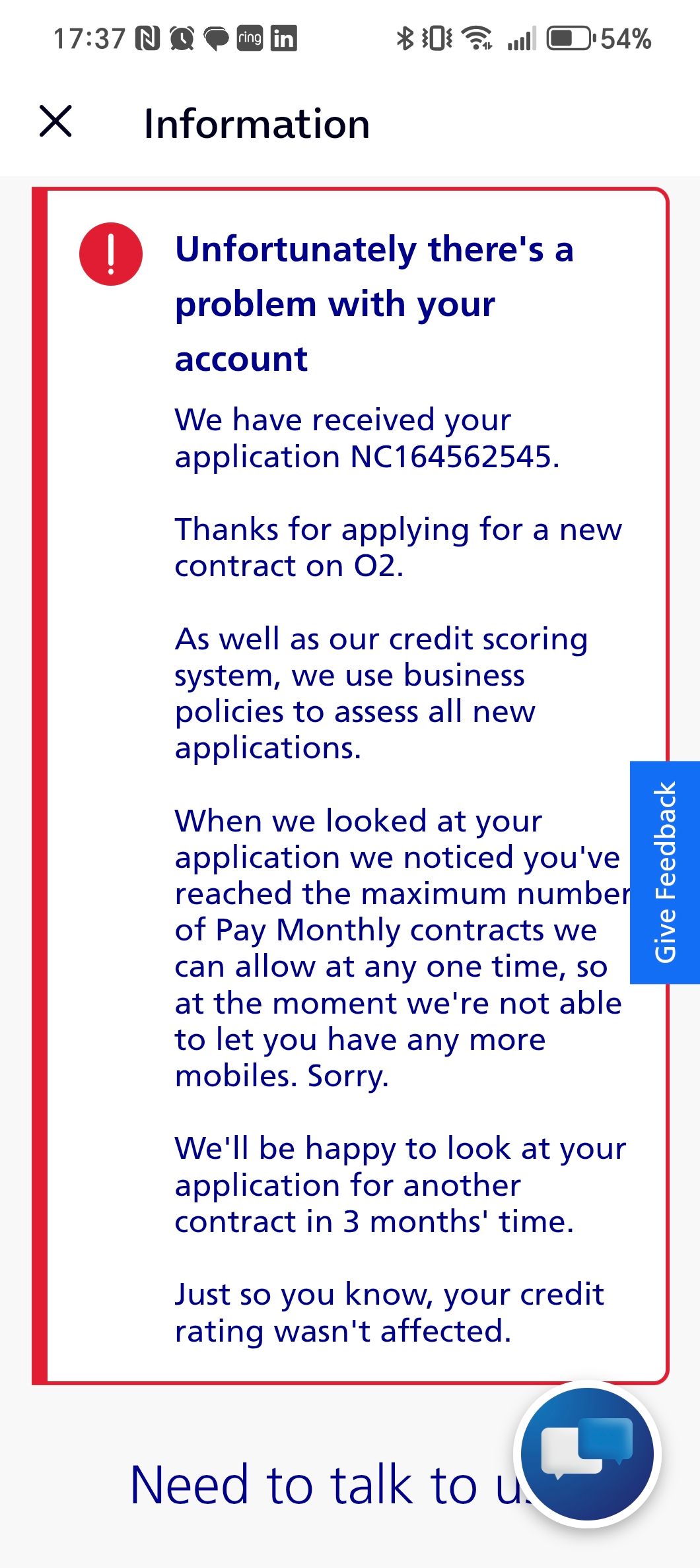Image resolution: width=700 pixels, height=1568 pixels.
Task: Open the Give Feedback panel
Action: [664, 871]
